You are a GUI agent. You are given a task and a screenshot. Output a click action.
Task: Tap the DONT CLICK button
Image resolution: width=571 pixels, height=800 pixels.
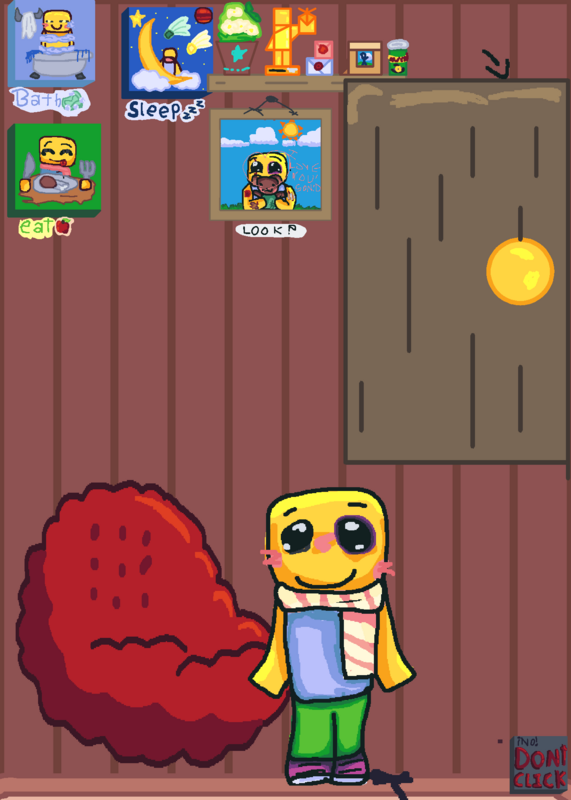click(x=539, y=764)
